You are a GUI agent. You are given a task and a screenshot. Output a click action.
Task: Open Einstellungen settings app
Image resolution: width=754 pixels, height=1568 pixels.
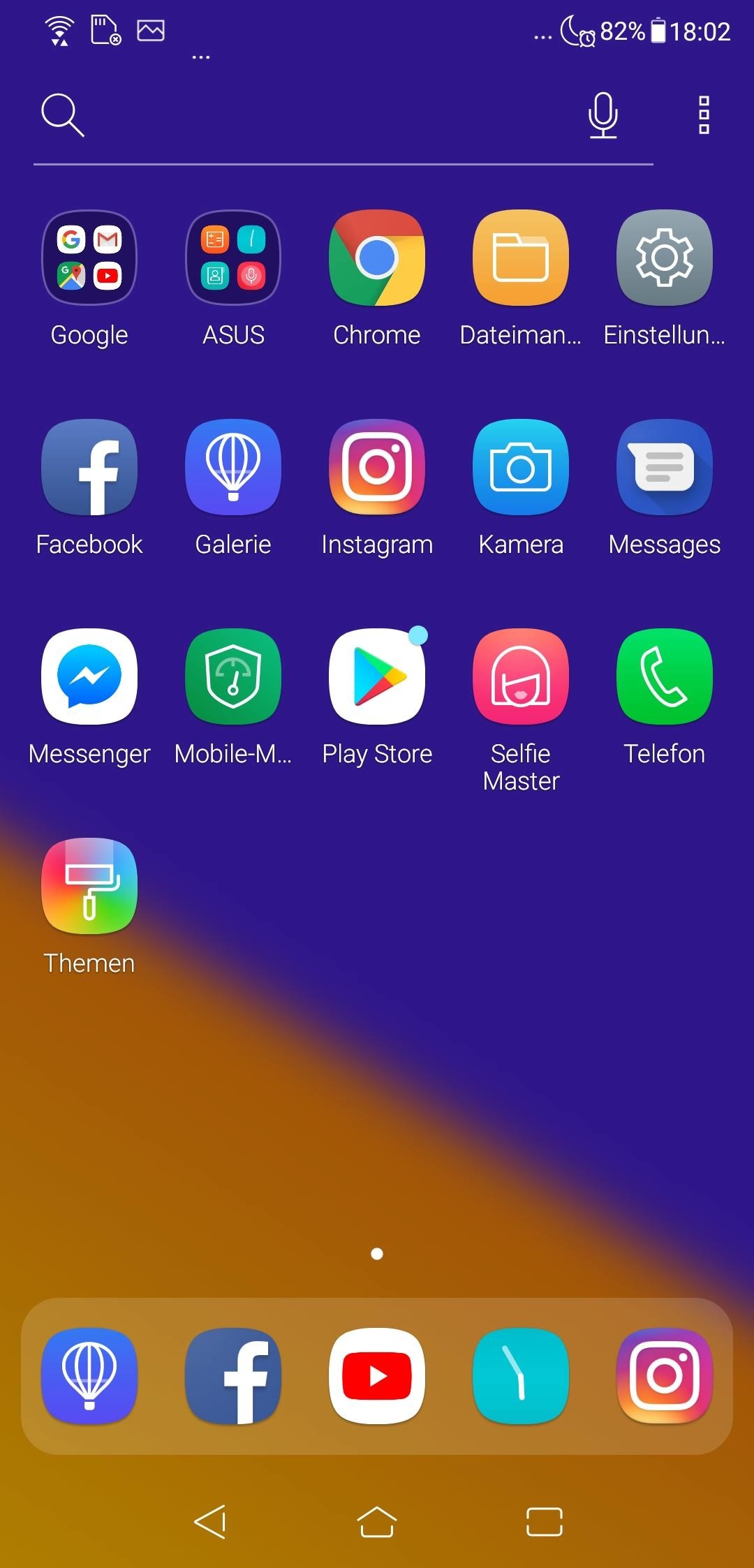pos(665,258)
